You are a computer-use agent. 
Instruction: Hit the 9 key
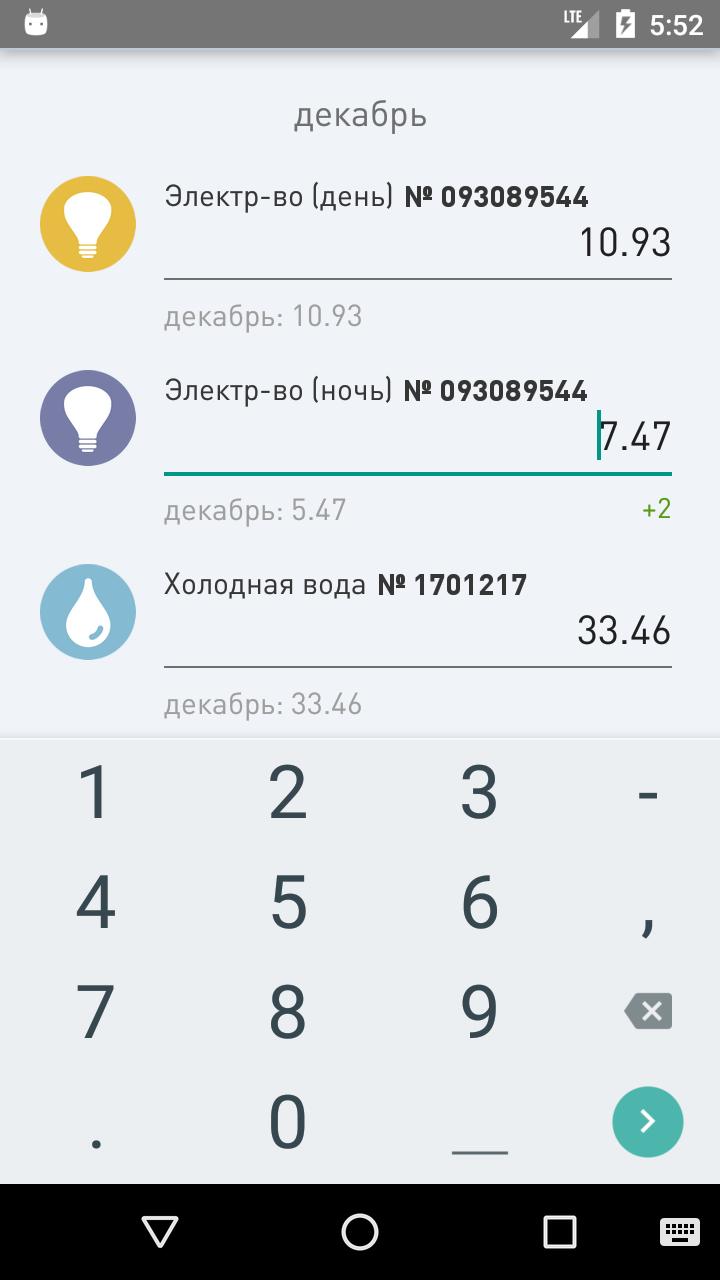pos(479,1012)
